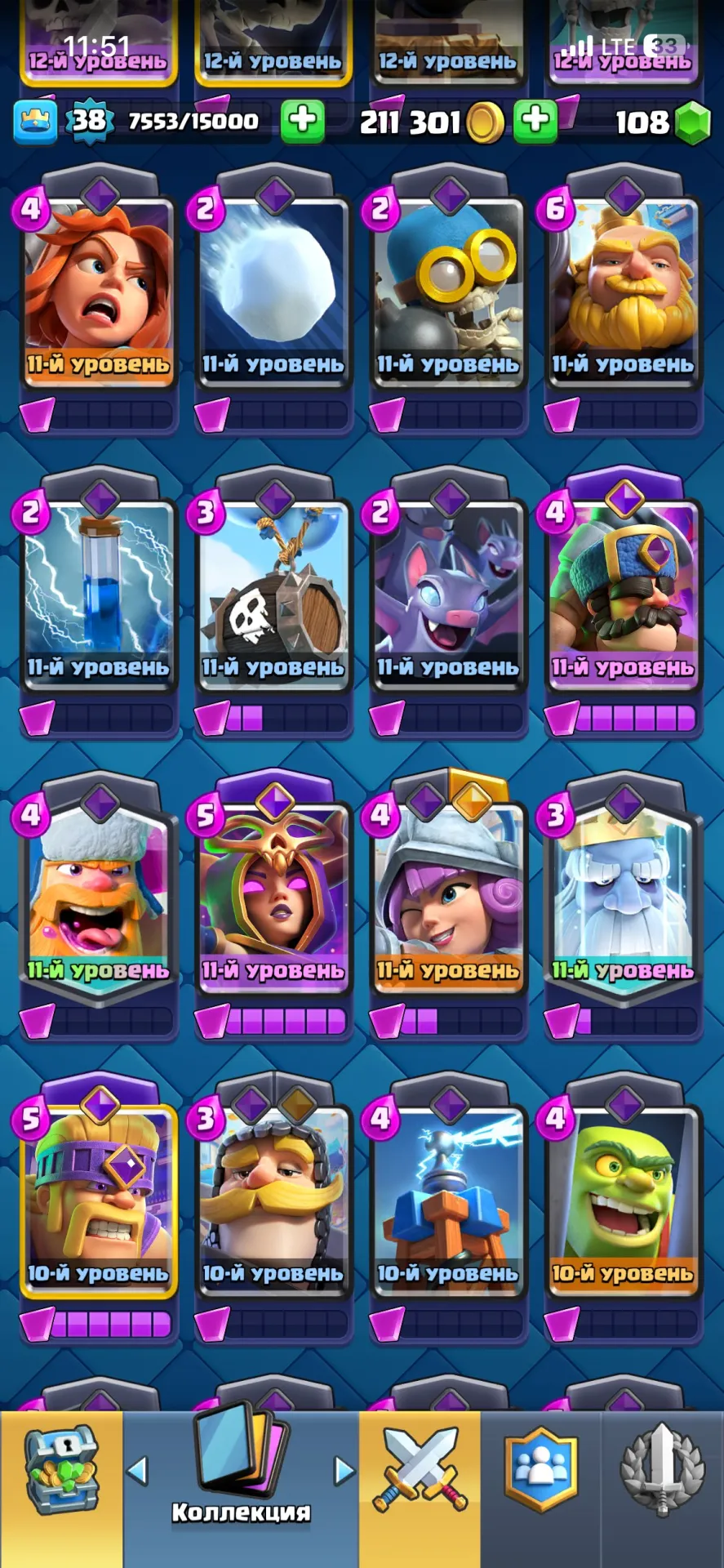Add more gold with the plus button
Screen dimensions: 724x1568
[535, 122]
